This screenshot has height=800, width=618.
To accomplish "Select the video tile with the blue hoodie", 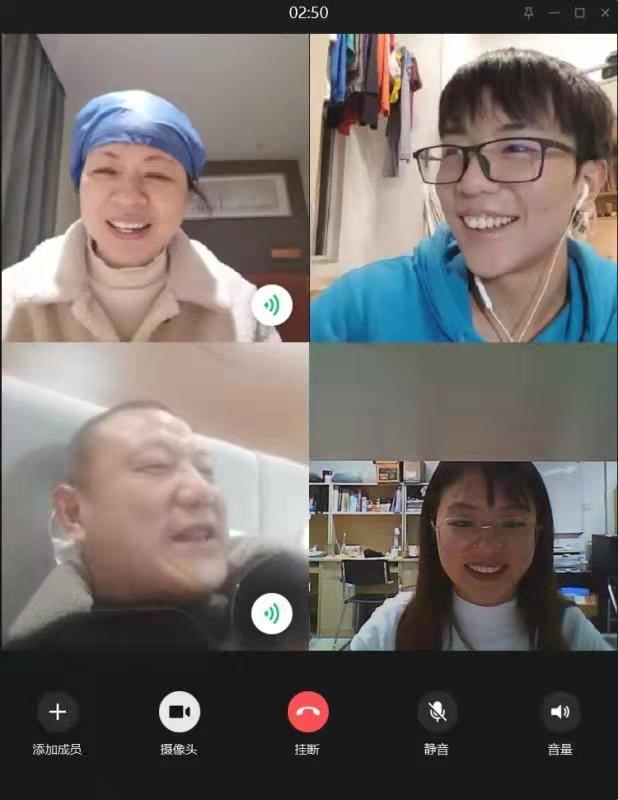I will pos(463,188).
